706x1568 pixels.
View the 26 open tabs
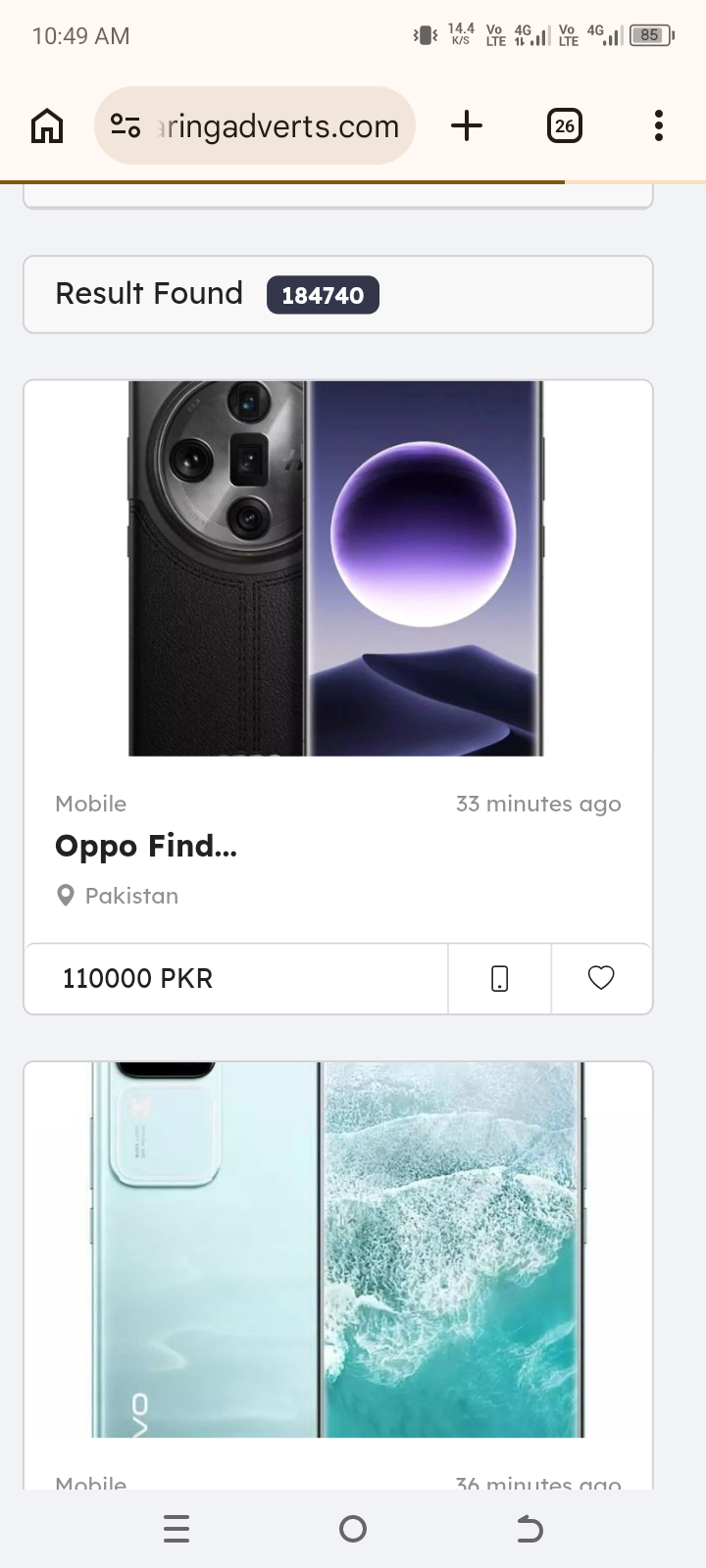(x=564, y=126)
